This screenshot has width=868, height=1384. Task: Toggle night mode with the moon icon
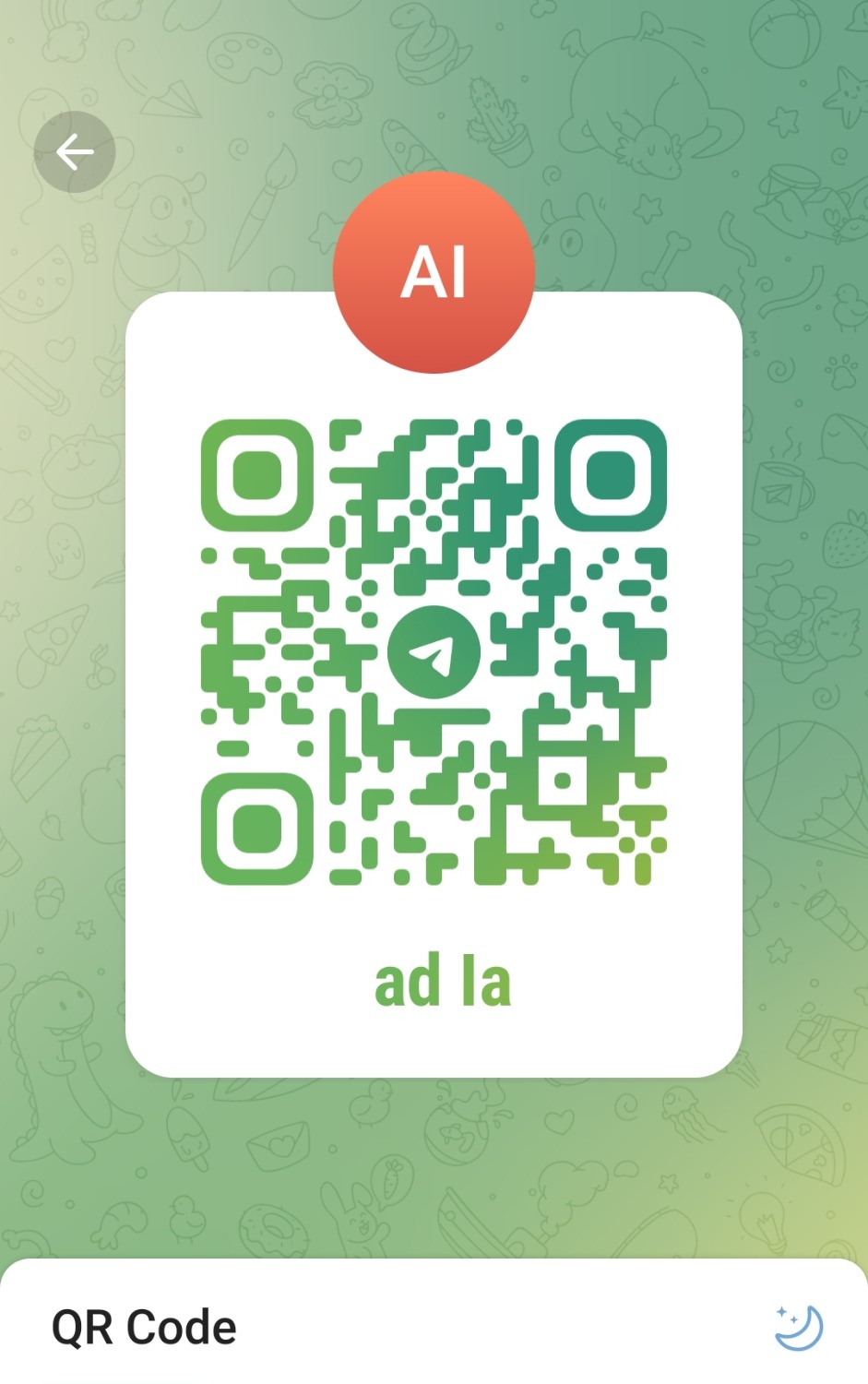[799, 1328]
